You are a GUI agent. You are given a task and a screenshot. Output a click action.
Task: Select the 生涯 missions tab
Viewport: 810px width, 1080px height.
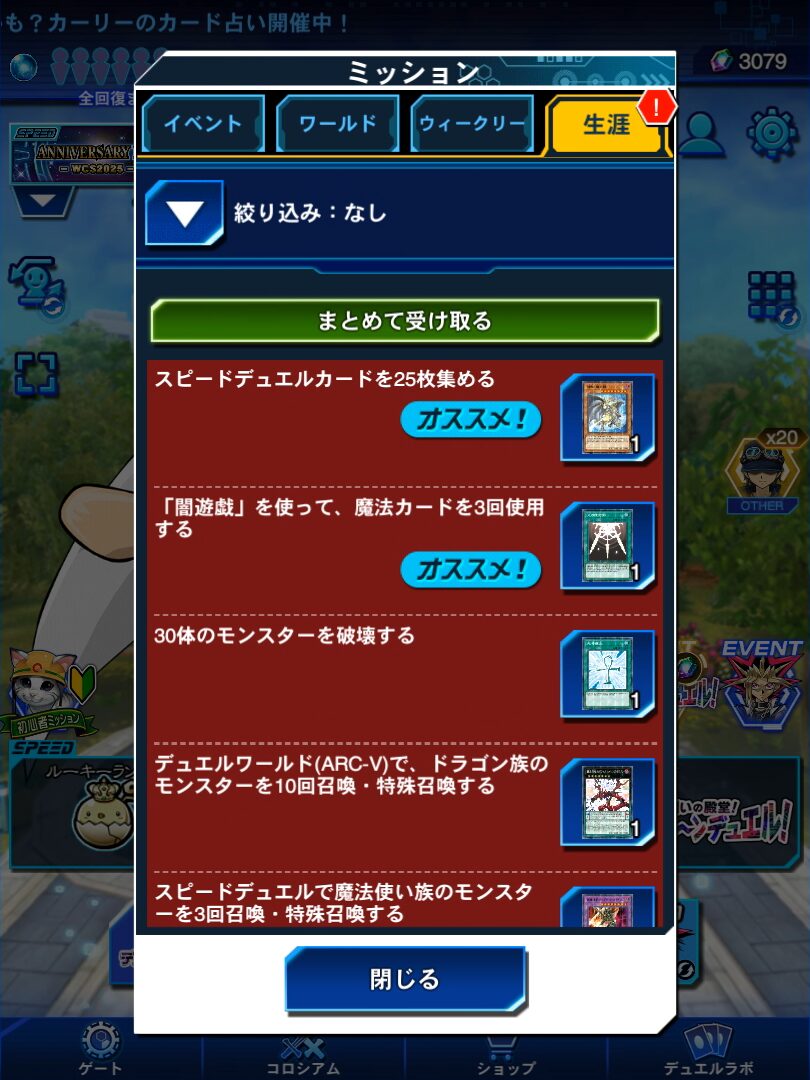(x=605, y=125)
